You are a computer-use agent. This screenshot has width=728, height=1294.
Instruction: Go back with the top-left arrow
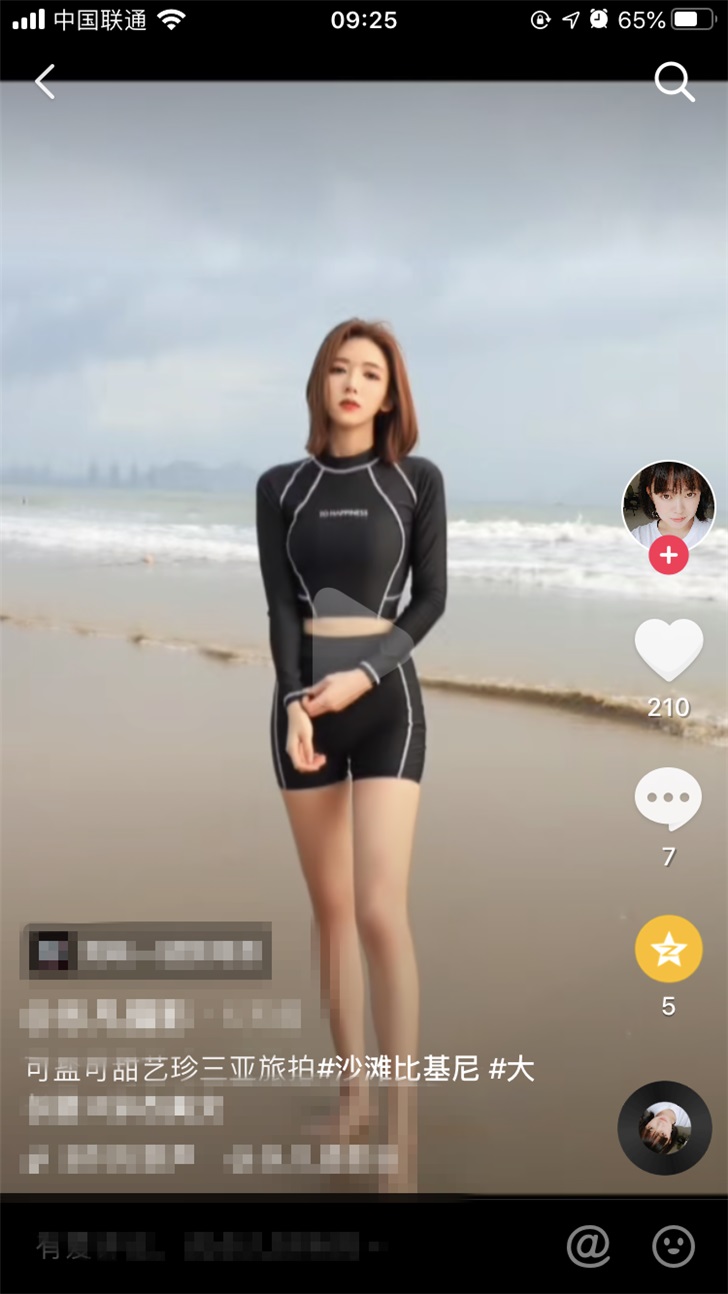click(x=45, y=82)
